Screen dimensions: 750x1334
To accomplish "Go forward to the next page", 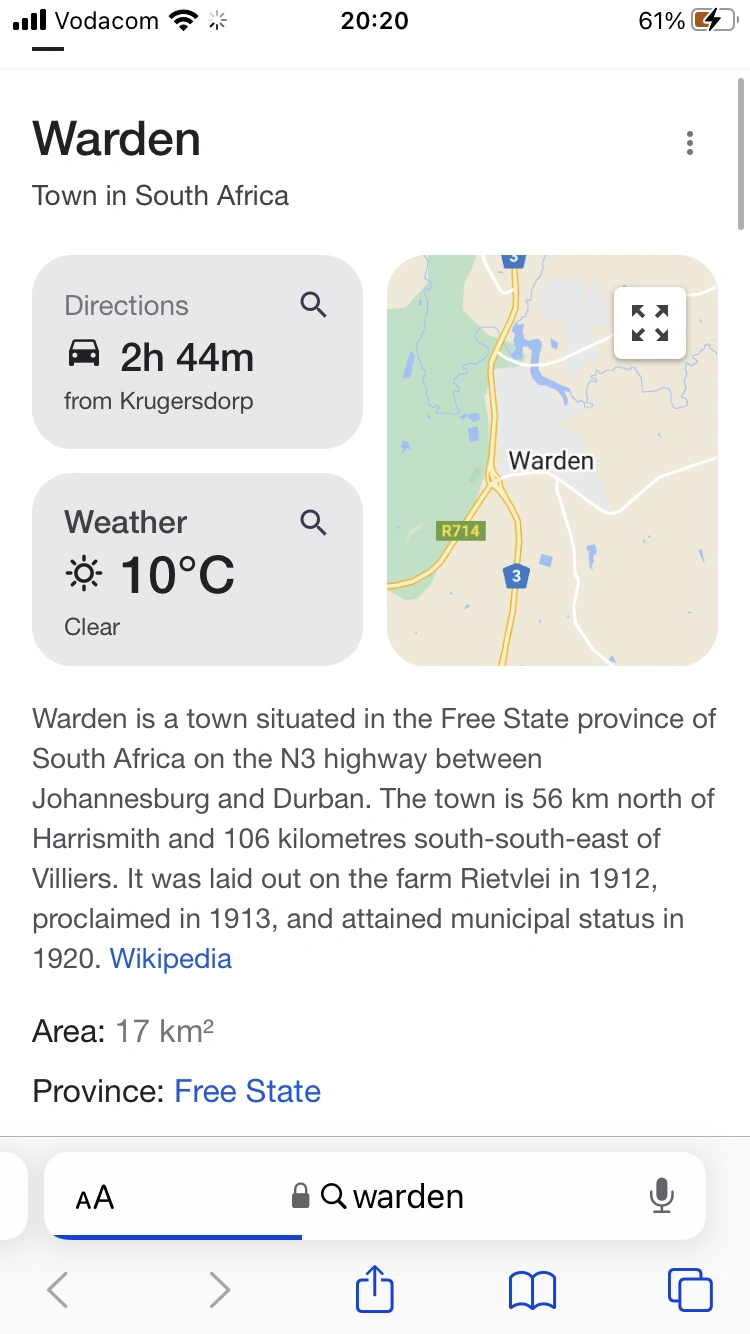I will 219,1290.
